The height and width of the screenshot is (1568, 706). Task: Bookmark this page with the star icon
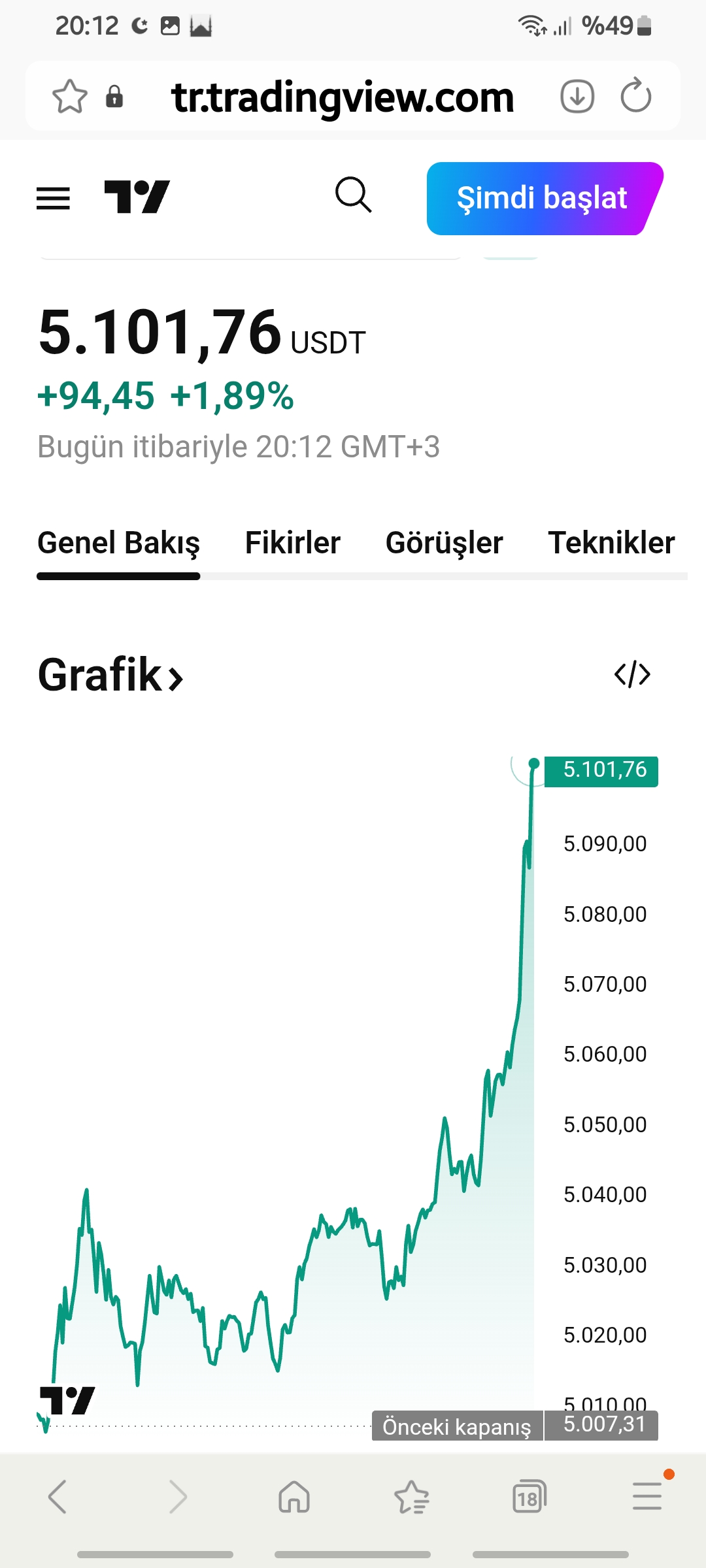click(69, 97)
